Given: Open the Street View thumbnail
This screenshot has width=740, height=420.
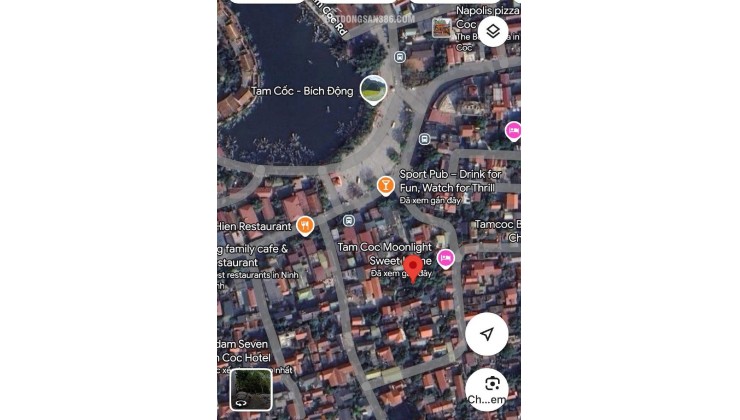Looking at the screenshot, I should (250, 389).
